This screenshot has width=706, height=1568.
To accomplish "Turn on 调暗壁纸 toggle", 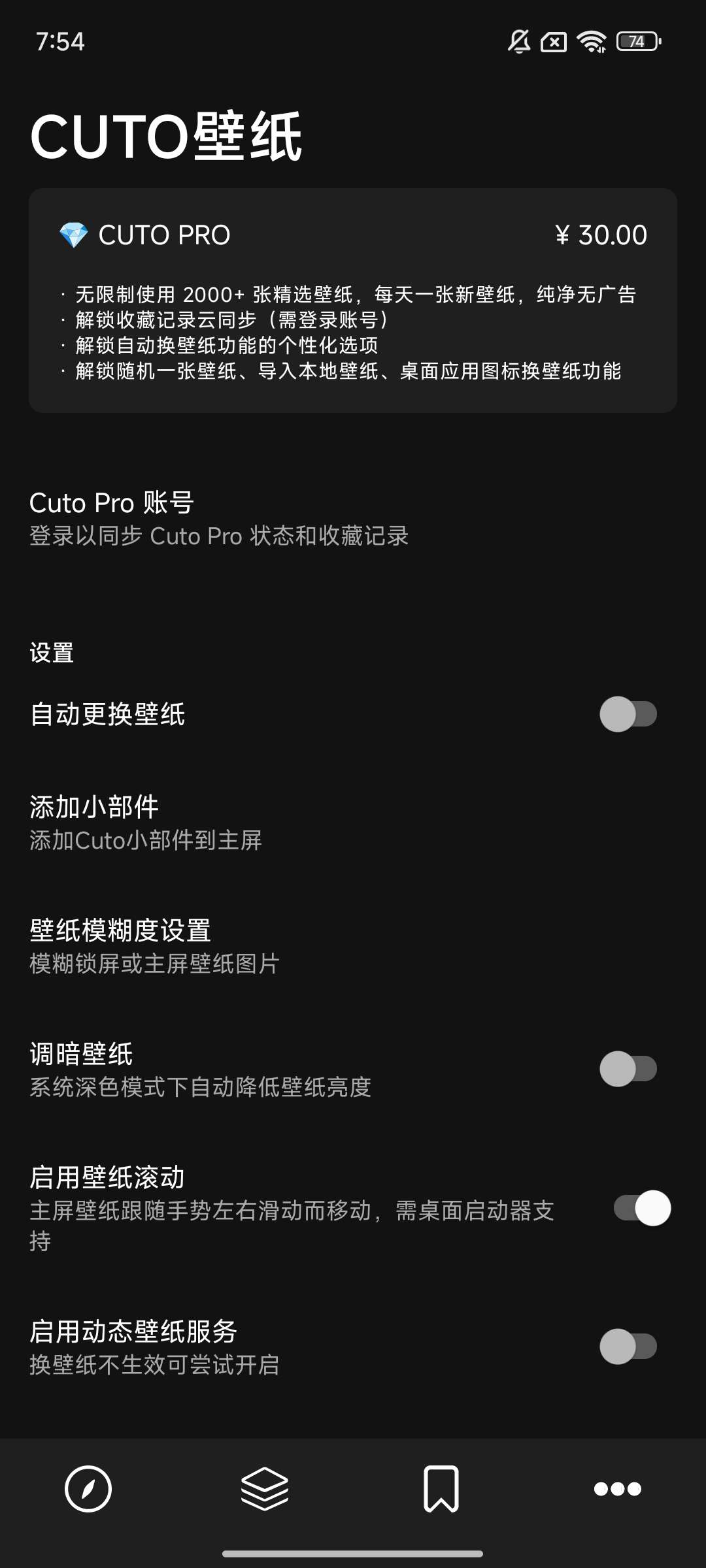I will point(628,1069).
